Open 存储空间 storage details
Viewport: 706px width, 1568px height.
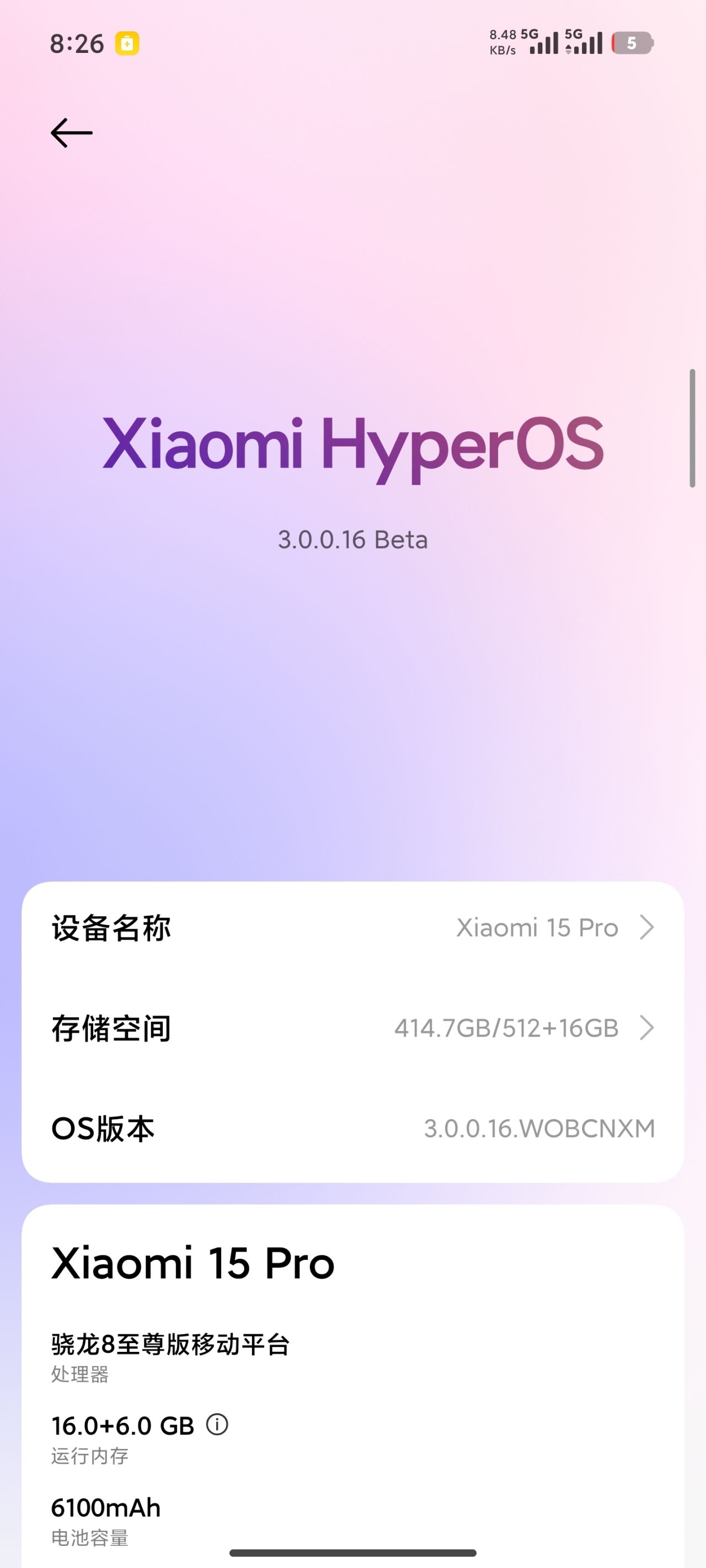[x=352, y=1029]
